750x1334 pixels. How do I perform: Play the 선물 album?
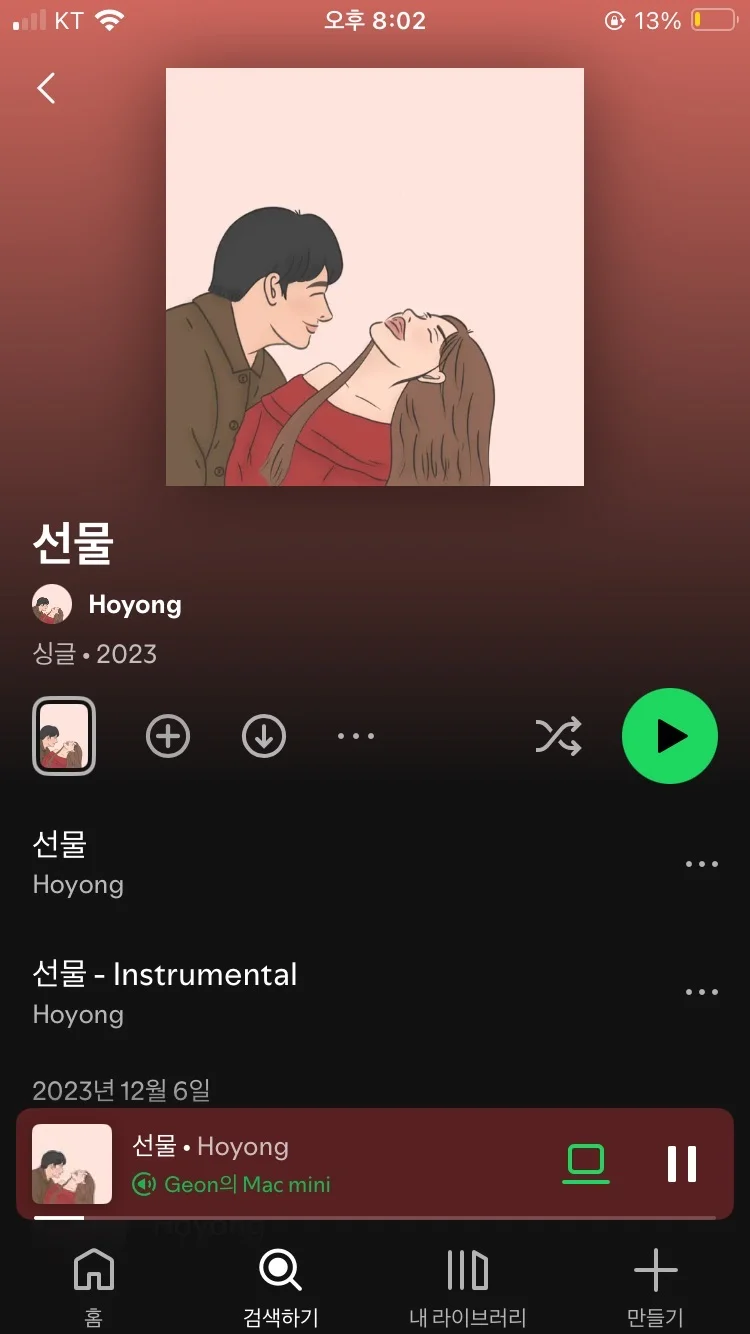[x=669, y=735]
